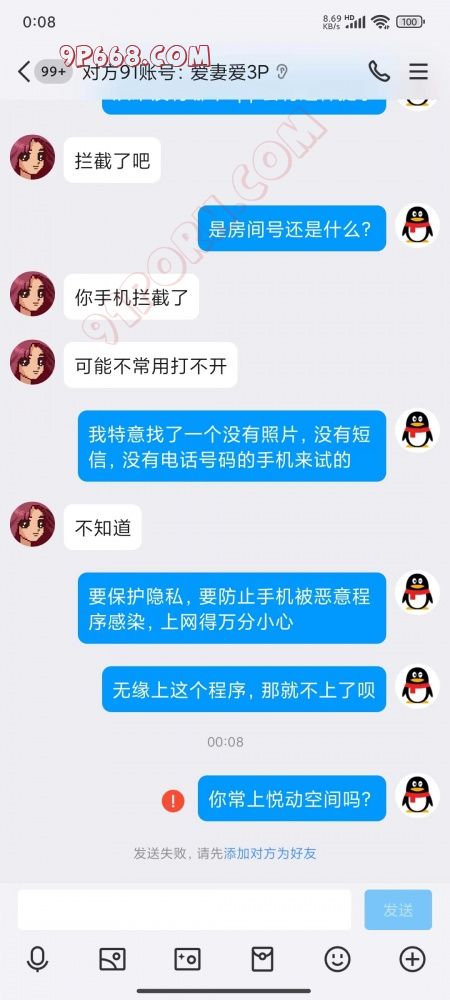Open the red packet option
This screenshot has height=1000, width=450.
point(262,959)
